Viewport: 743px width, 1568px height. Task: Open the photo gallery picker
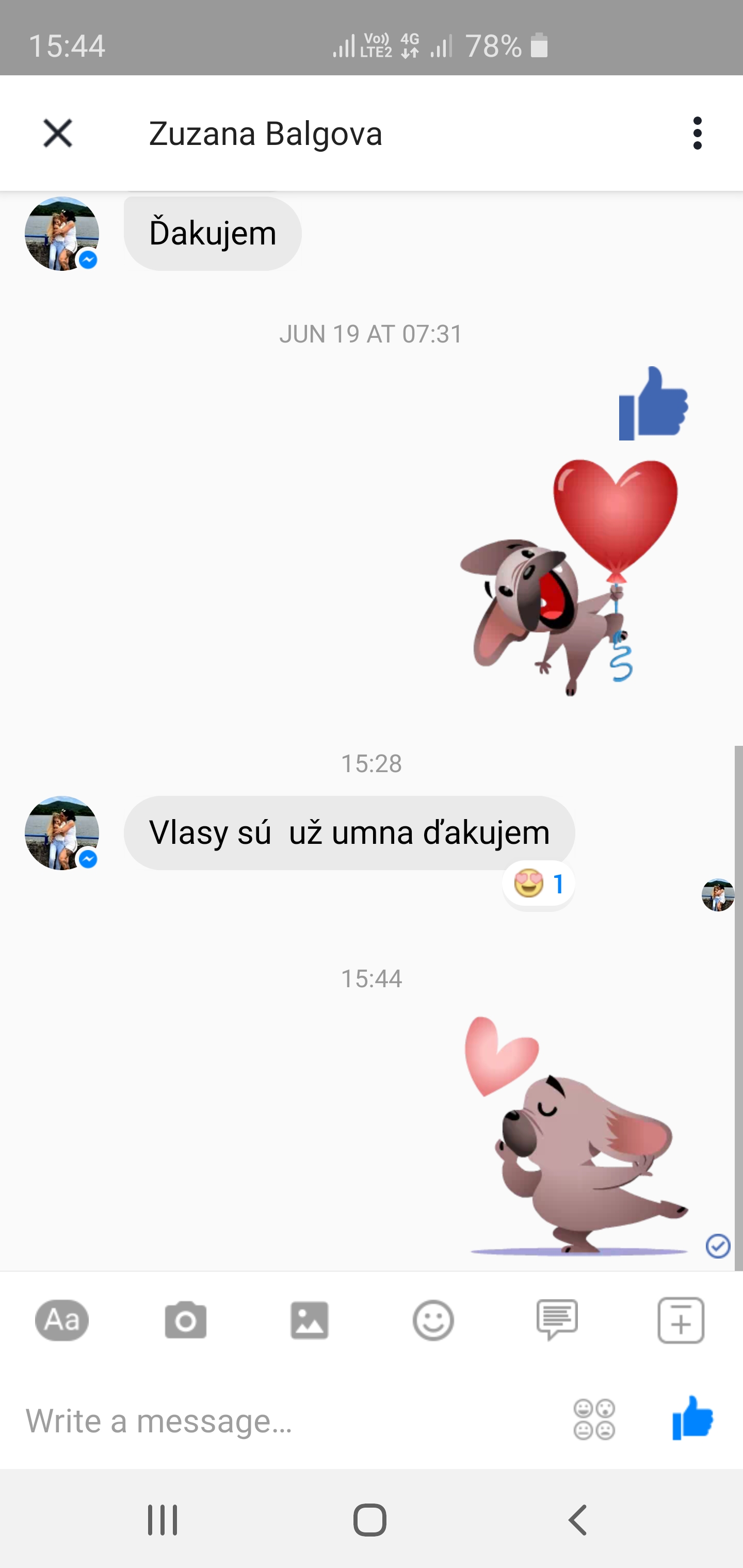point(310,1321)
